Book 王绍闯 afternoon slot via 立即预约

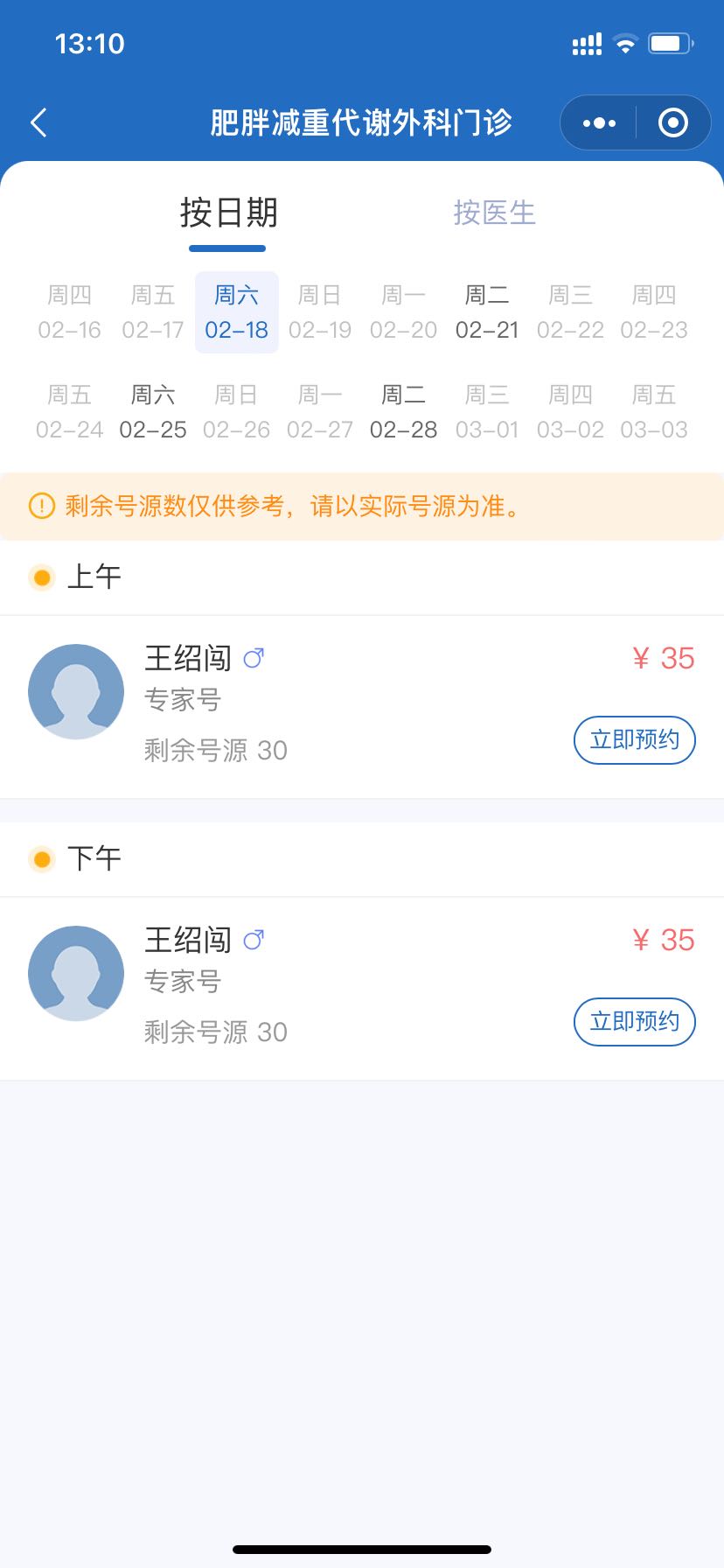click(634, 1022)
